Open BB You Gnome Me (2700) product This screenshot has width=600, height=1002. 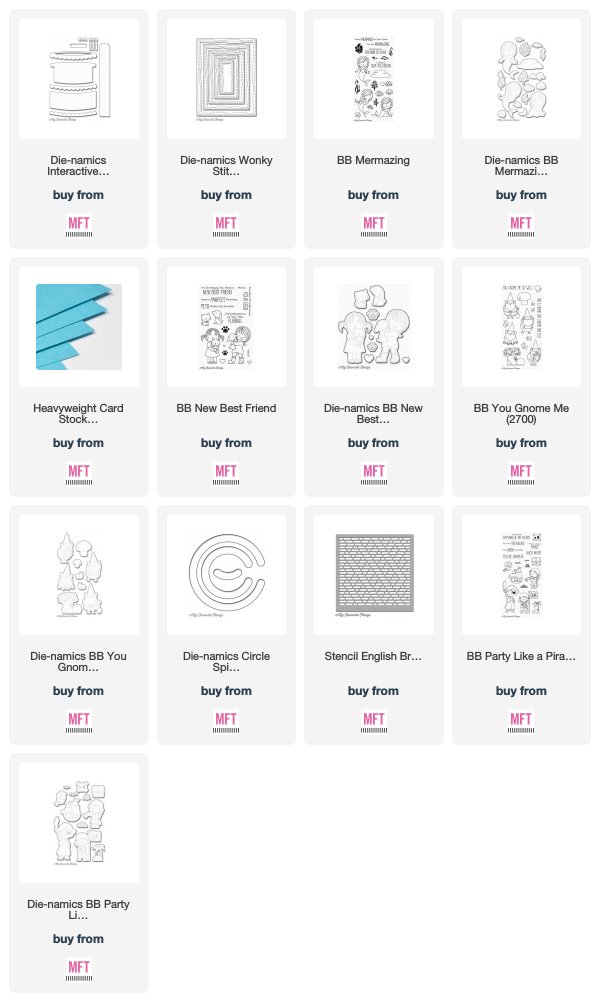pyautogui.click(x=521, y=377)
